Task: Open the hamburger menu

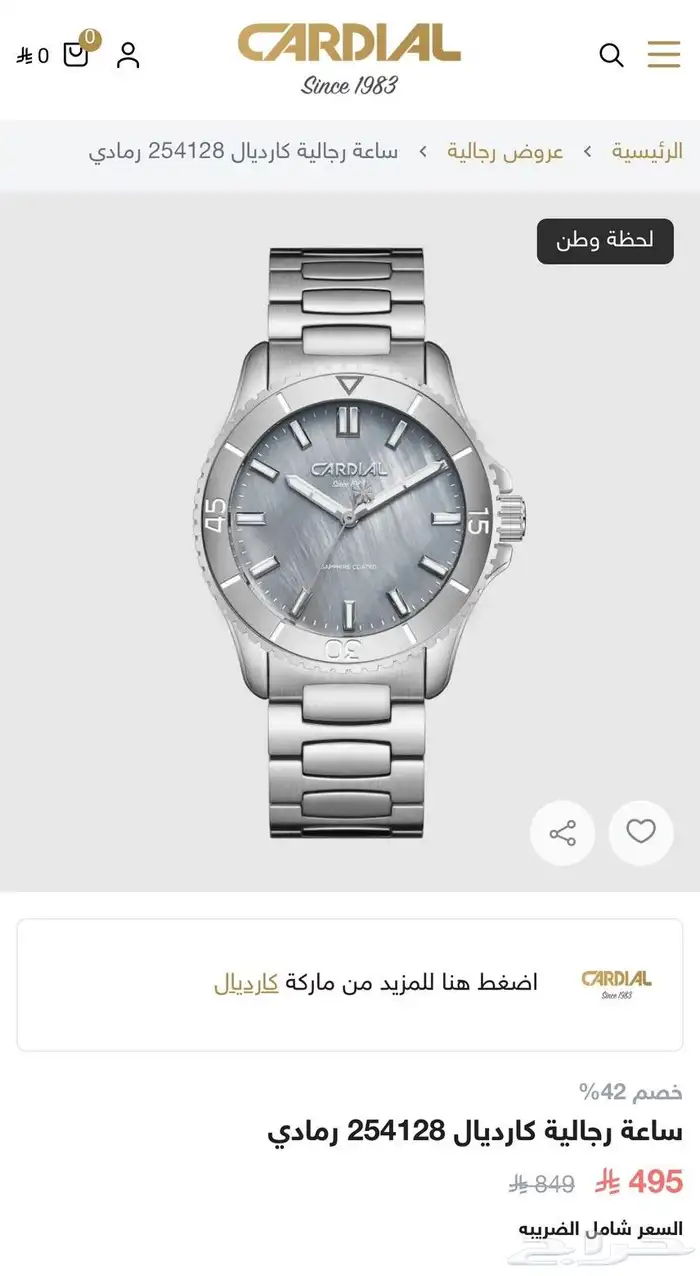Action: pos(663,54)
